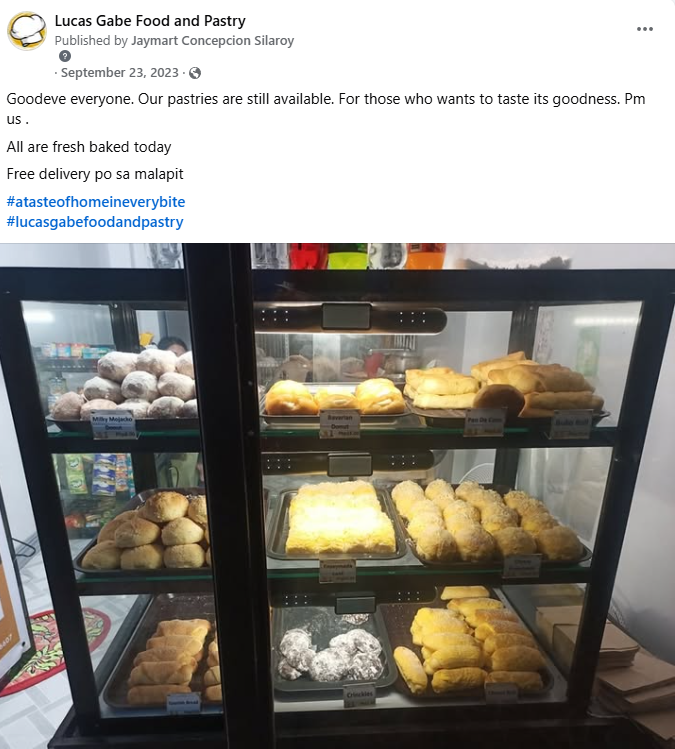This screenshot has width=675, height=749.
Task: Open the September 23, 2023 post timestamp
Action: coord(119,73)
